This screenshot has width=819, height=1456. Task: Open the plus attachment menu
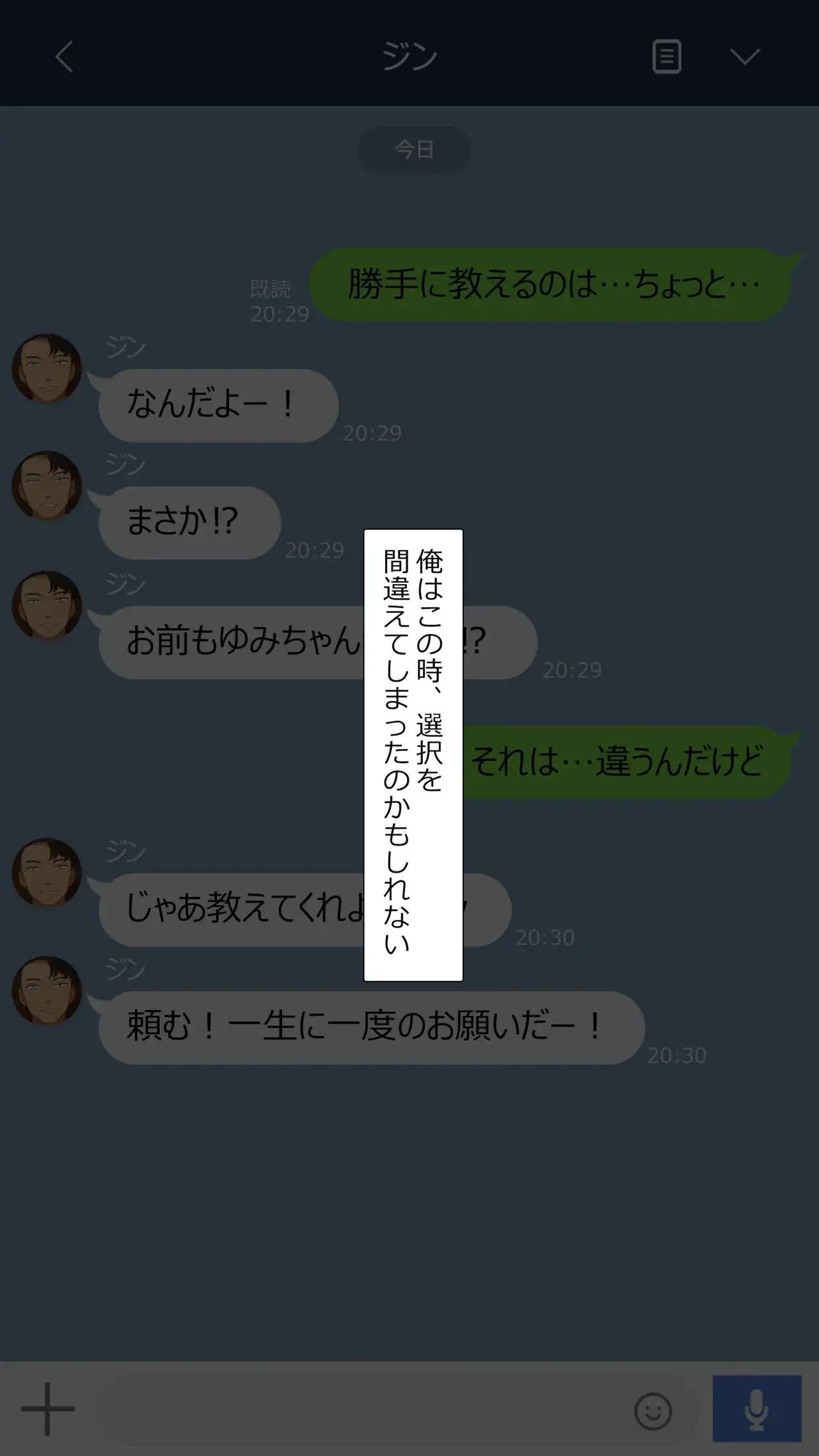[x=48, y=1408]
